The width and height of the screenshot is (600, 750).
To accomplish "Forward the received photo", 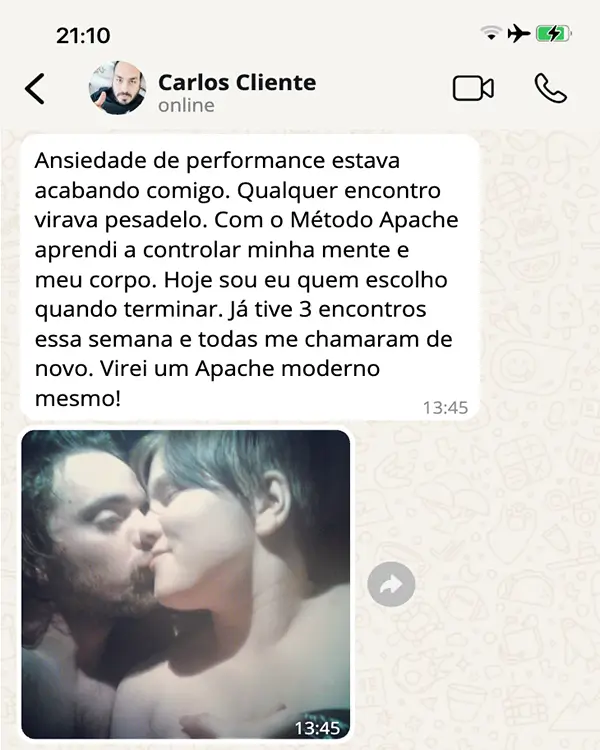I will point(391,585).
